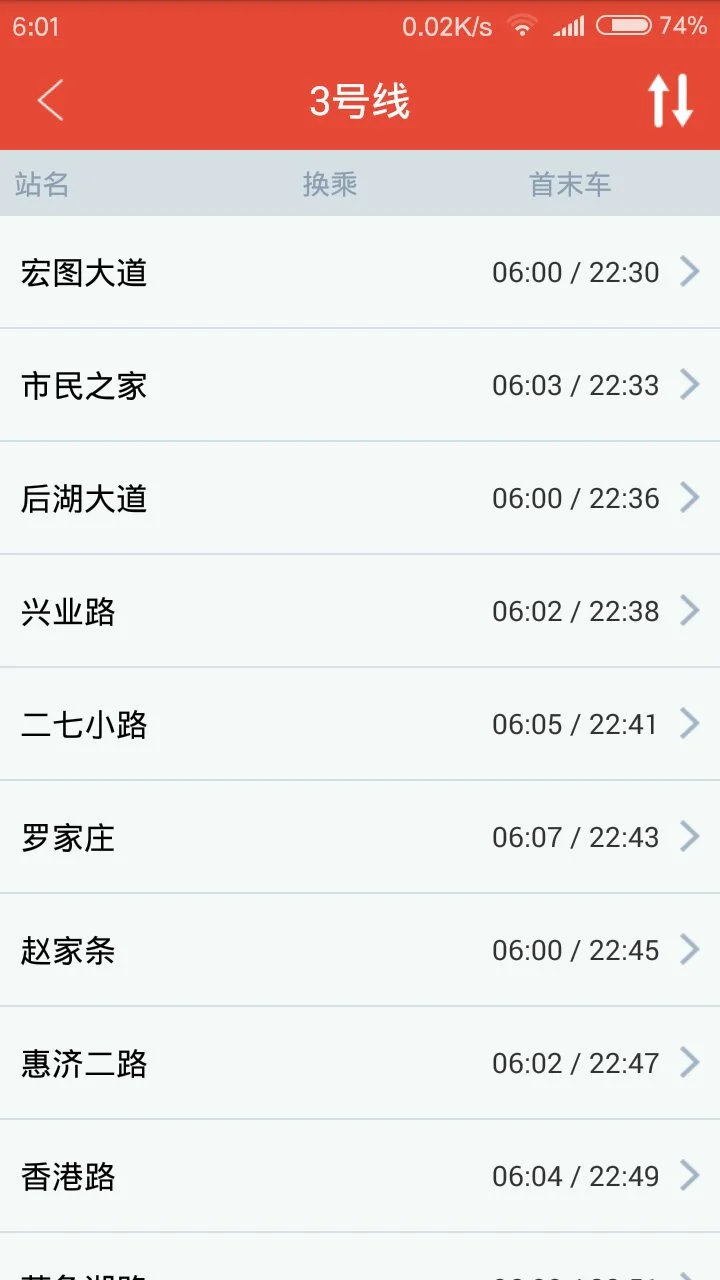This screenshot has height=1280, width=720.
Task: Tap the chevron next to 香港路
Action: coord(691,1175)
